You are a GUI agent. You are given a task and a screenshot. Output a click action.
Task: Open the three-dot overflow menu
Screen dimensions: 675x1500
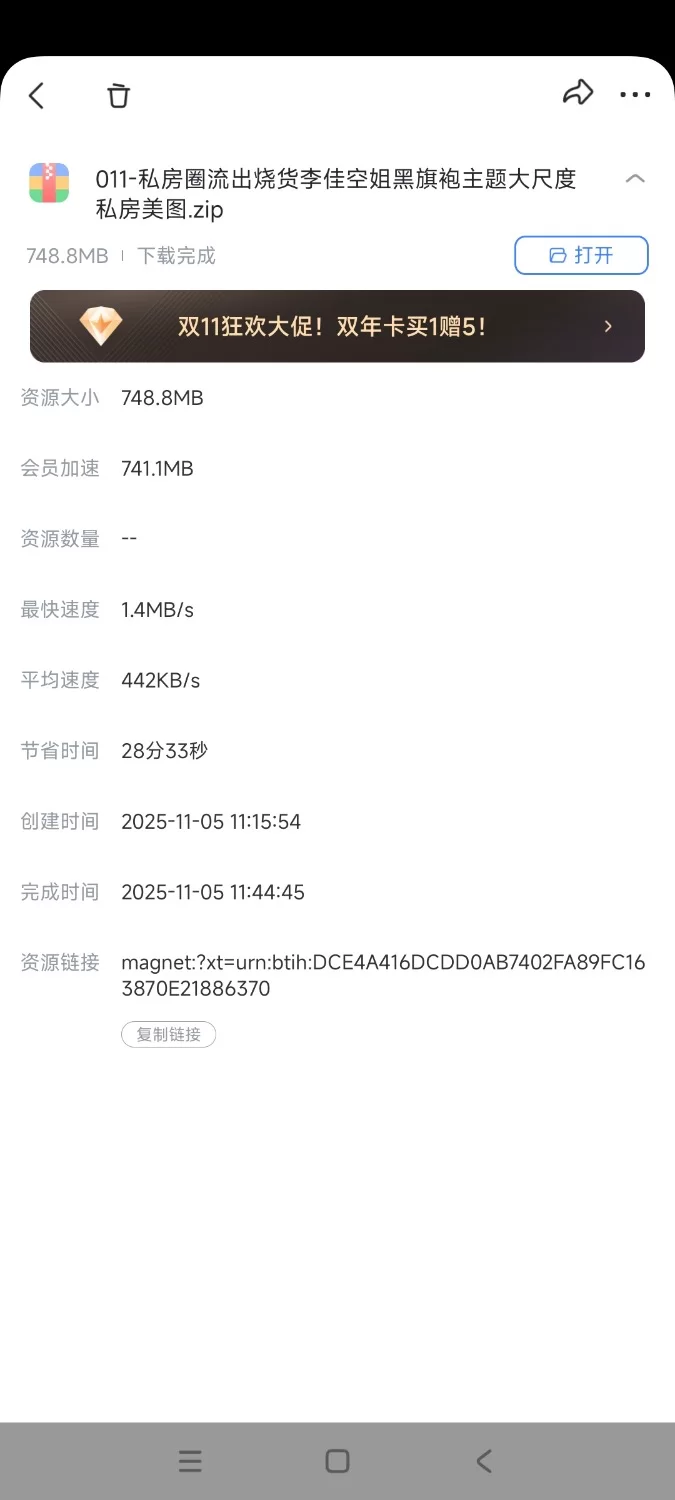[635, 95]
